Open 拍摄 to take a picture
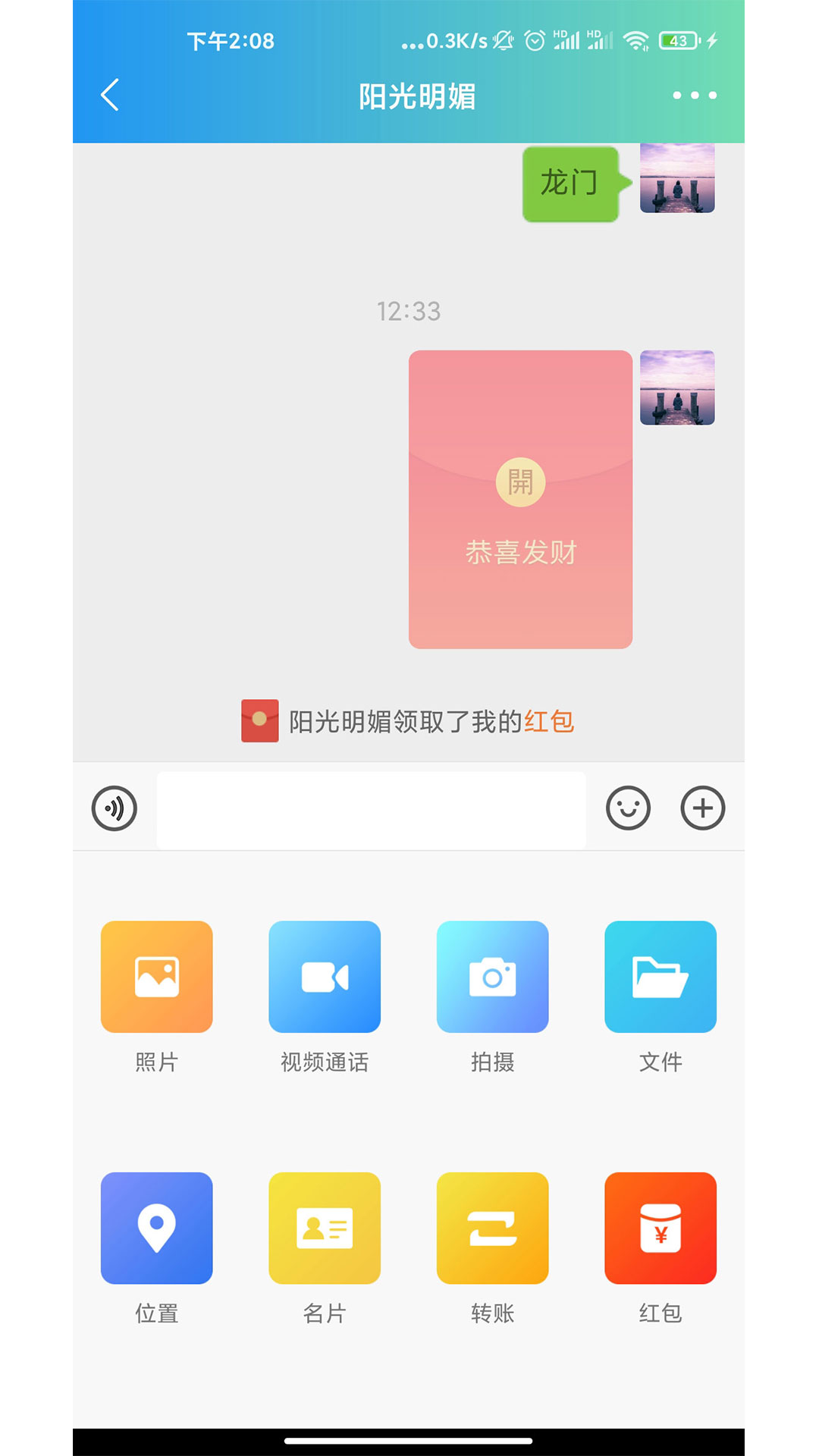The image size is (819, 1456). [493, 977]
